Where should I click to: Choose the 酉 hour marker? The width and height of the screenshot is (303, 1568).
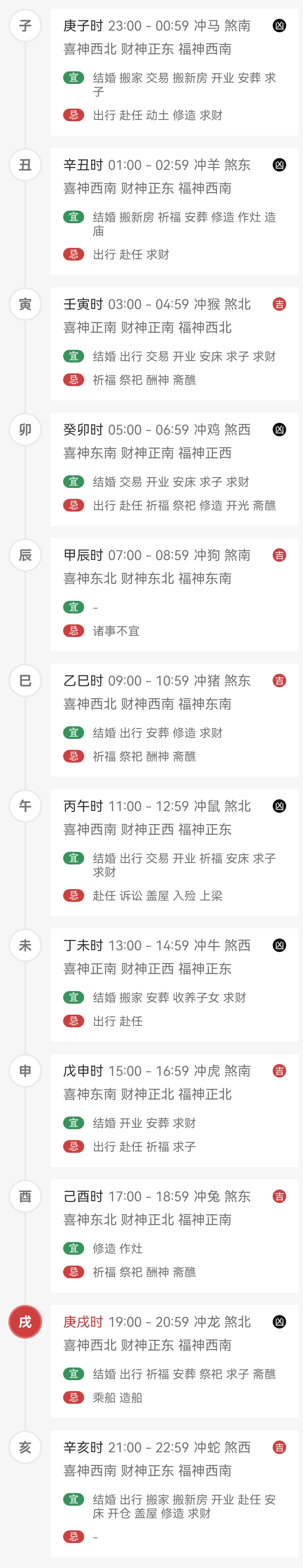click(x=25, y=1196)
